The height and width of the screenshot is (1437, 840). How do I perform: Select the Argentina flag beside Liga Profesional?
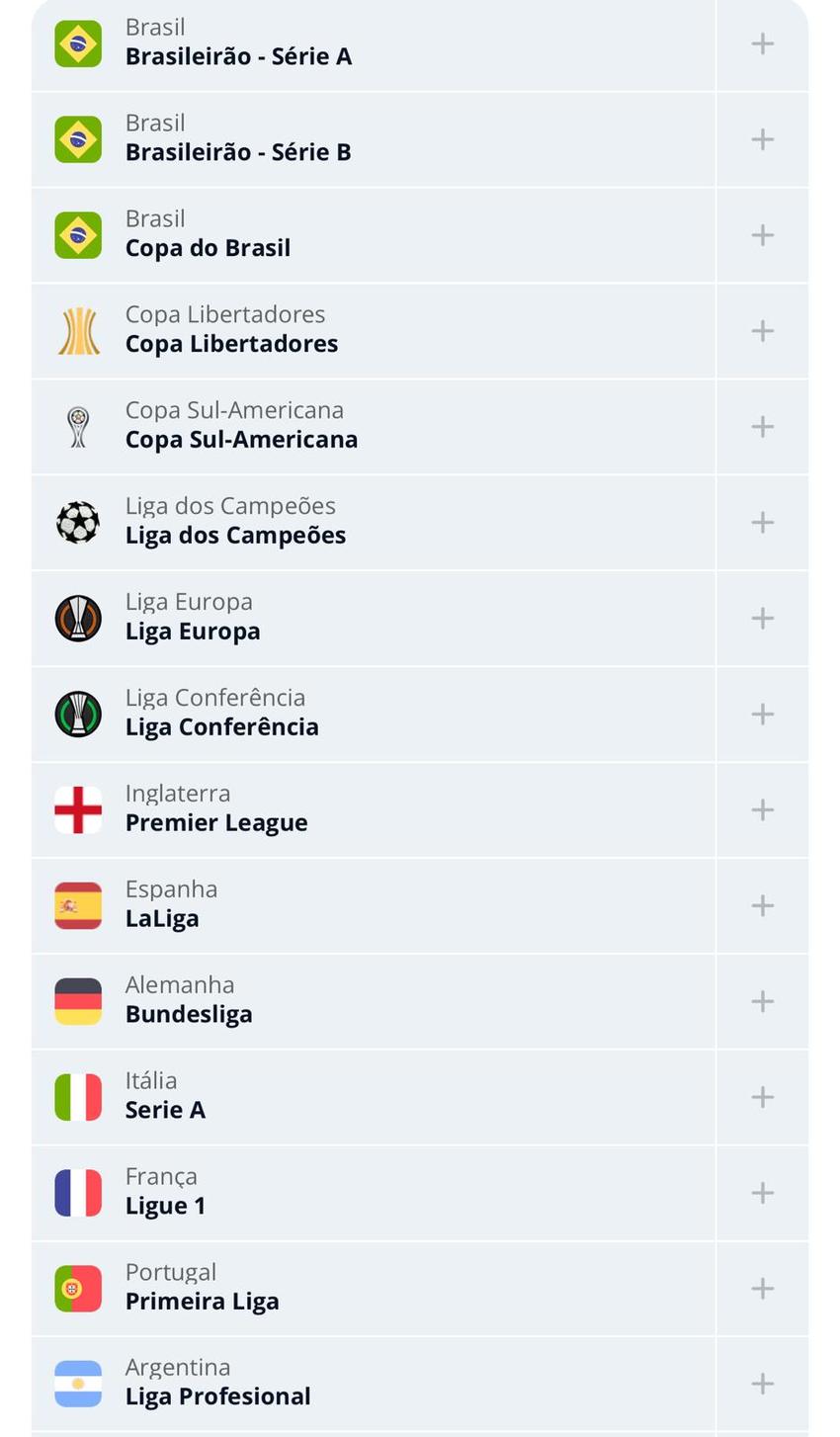[x=77, y=1383]
